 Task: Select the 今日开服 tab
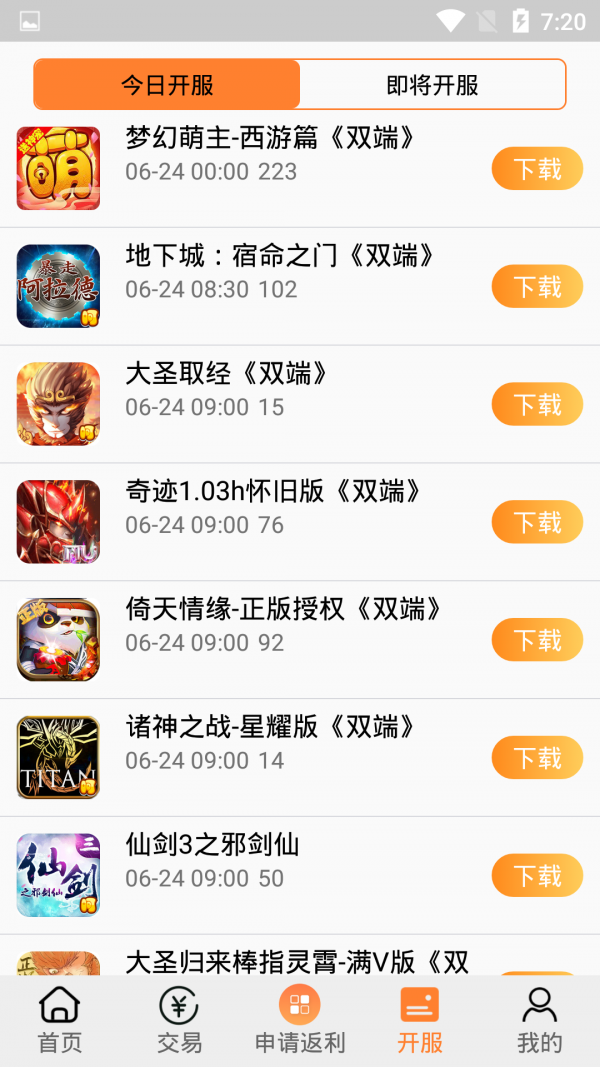click(x=167, y=85)
